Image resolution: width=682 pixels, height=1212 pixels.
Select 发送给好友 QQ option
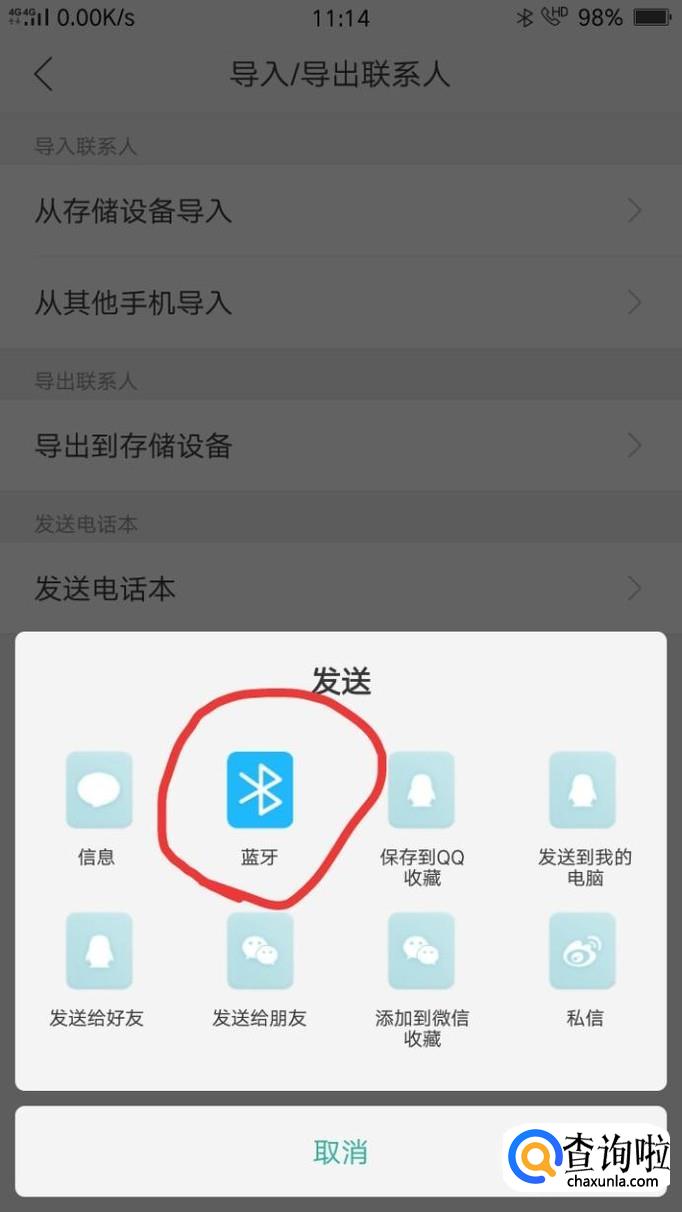pyautogui.click(x=98, y=970)
